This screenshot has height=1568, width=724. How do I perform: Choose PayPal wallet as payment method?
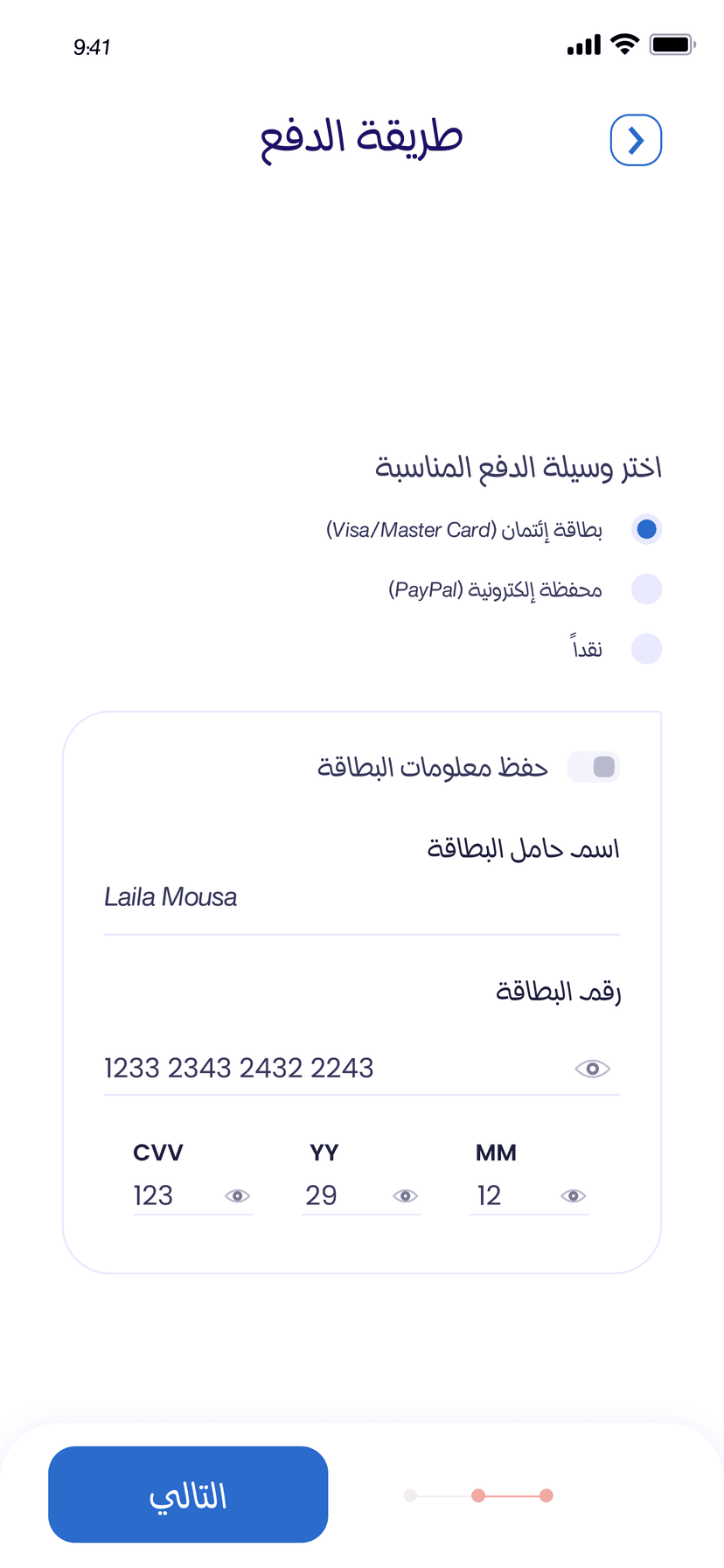646,589
